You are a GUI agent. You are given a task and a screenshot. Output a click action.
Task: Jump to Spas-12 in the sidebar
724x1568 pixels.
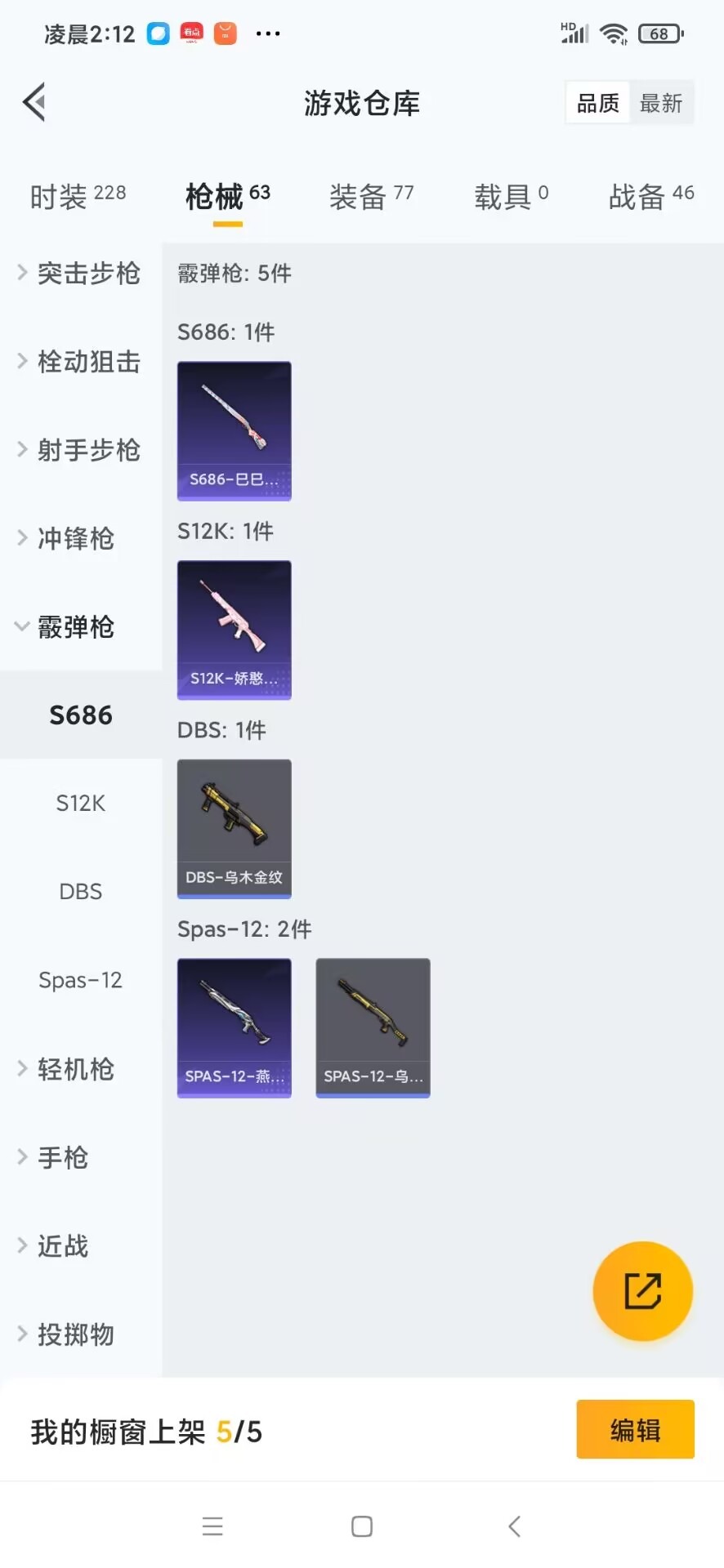click(80, 980)
